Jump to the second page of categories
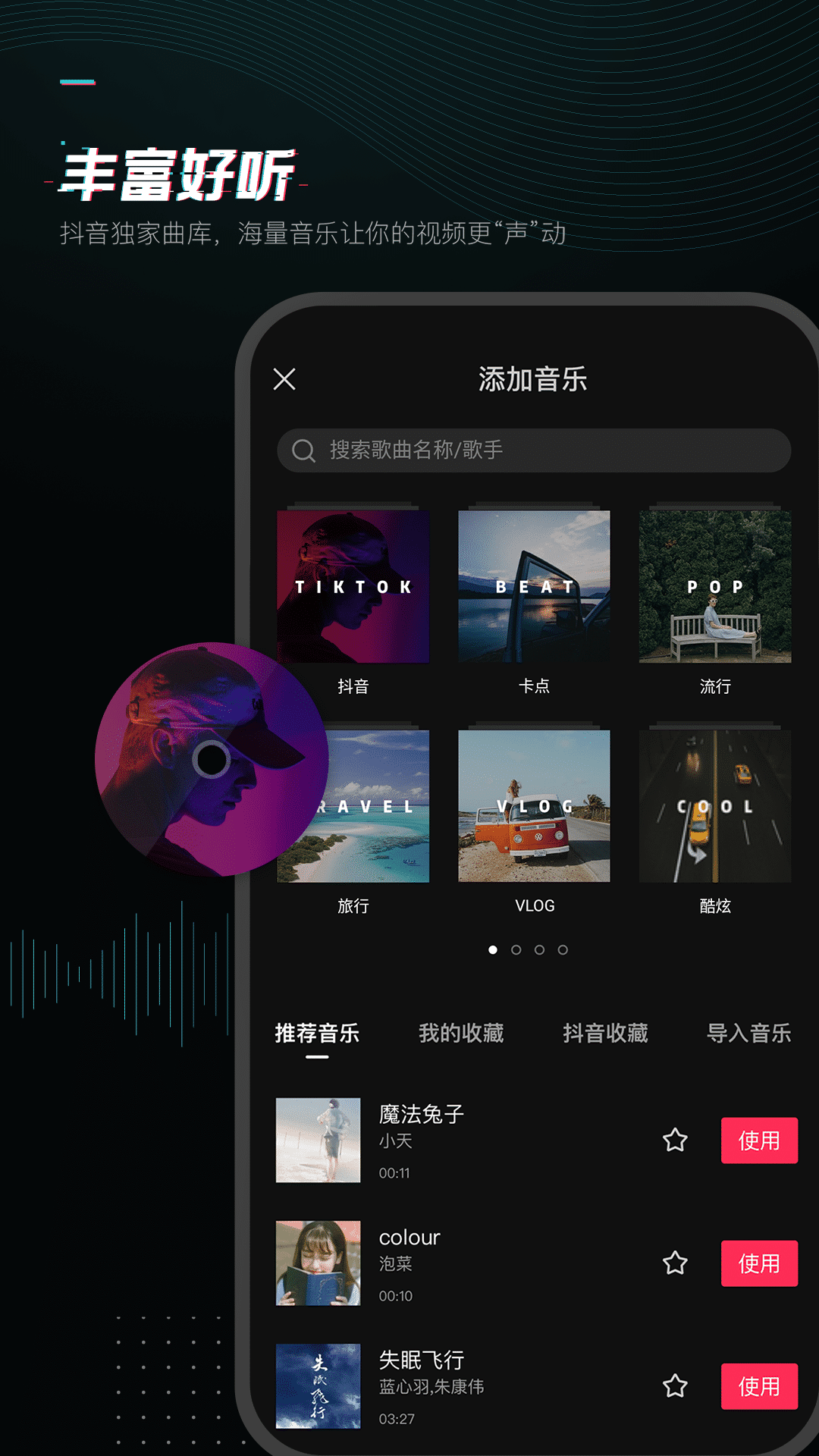The width and height of the screenshot is (819, 1456). point(517,949)
